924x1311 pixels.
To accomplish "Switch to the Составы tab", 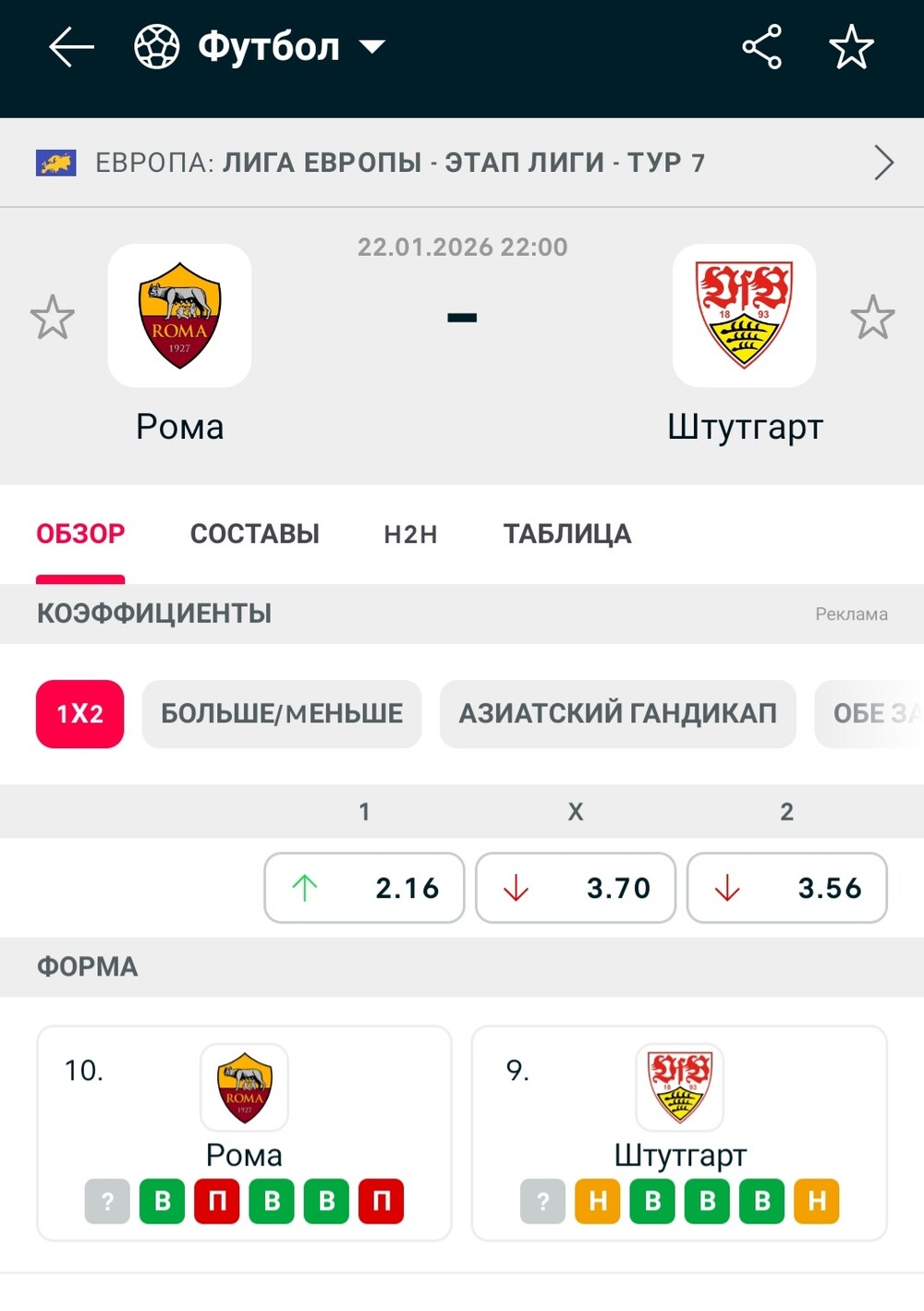I will pyautogui.click(x=254, y=534).
